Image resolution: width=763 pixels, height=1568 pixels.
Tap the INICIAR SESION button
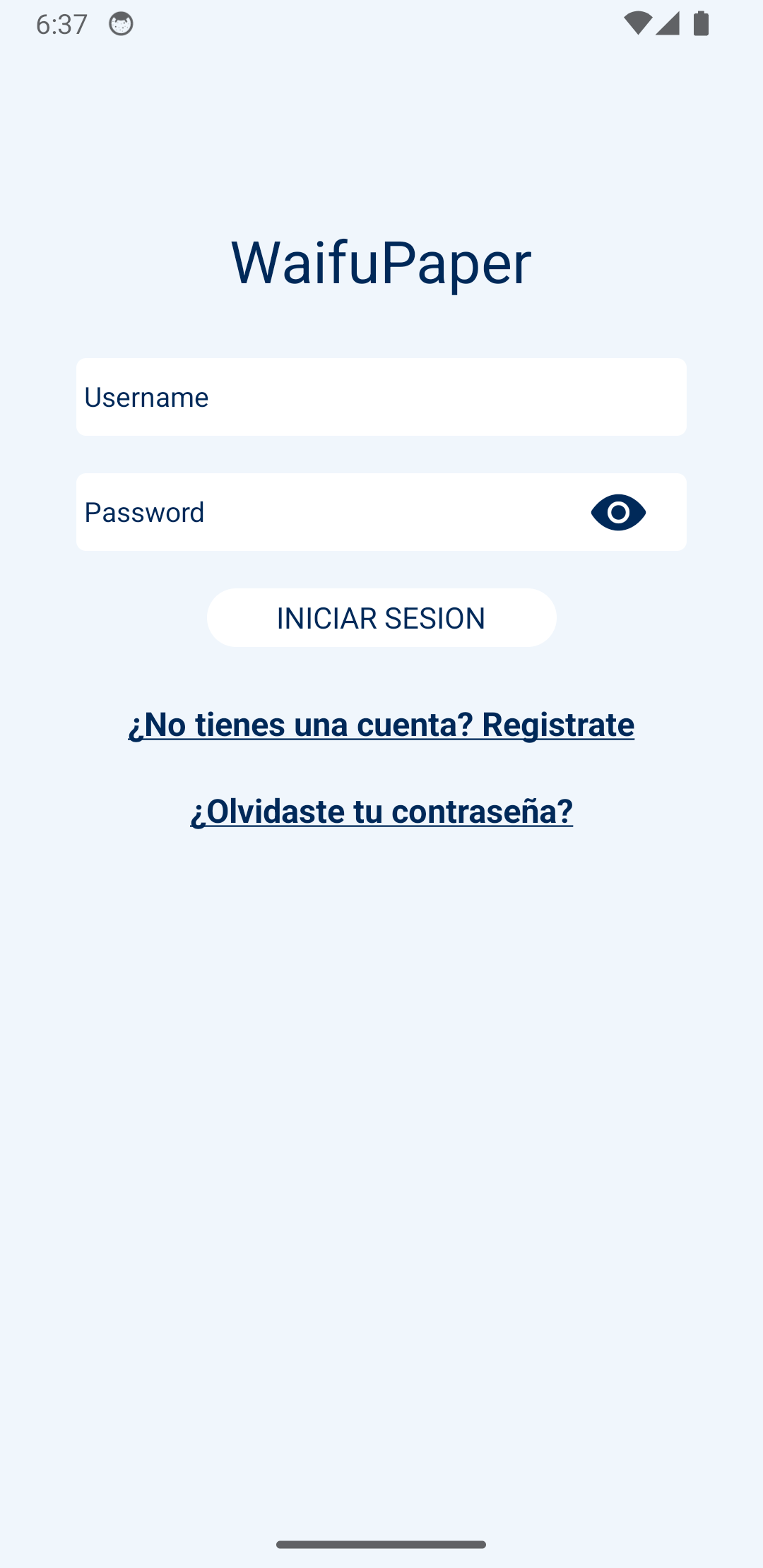point(381,618)
